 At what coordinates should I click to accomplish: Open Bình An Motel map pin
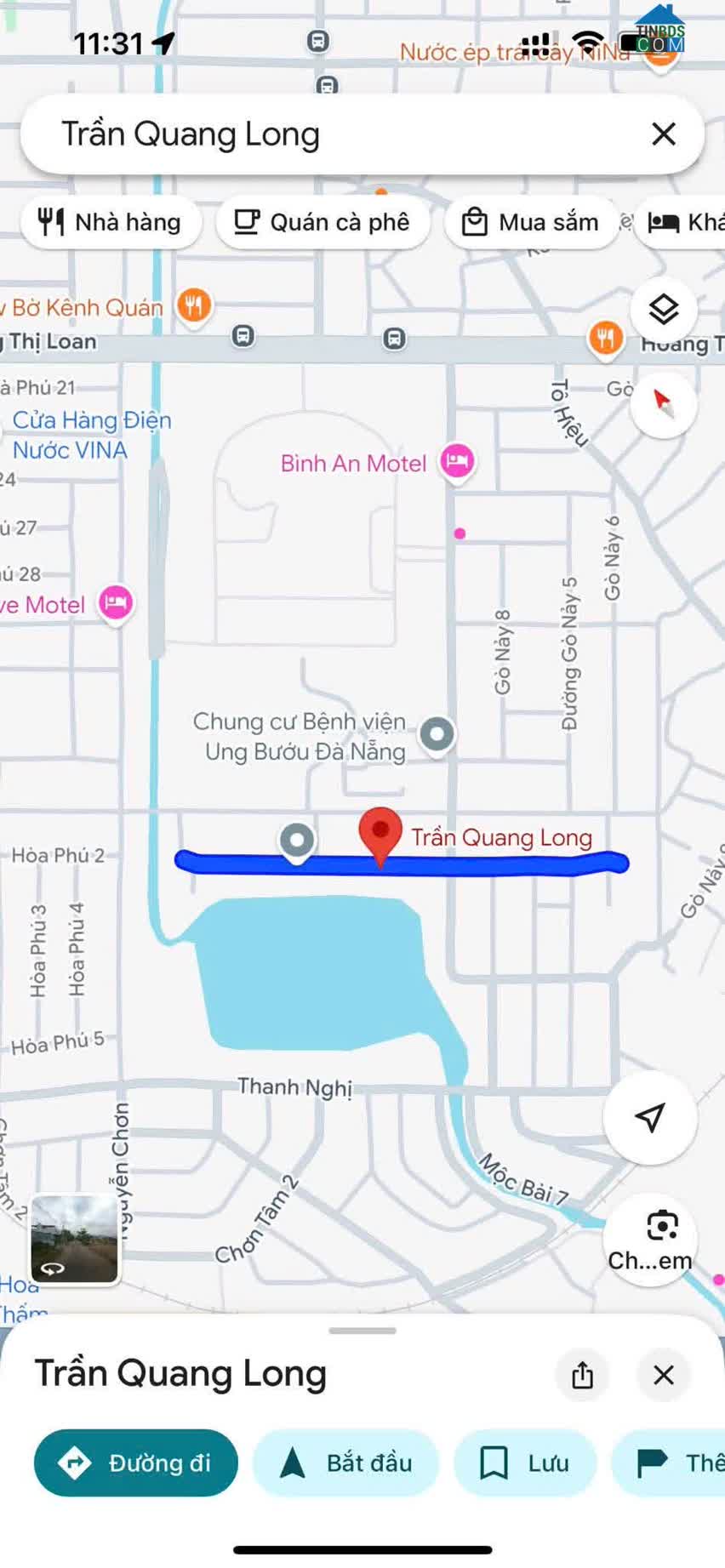[x=457, y=461]
